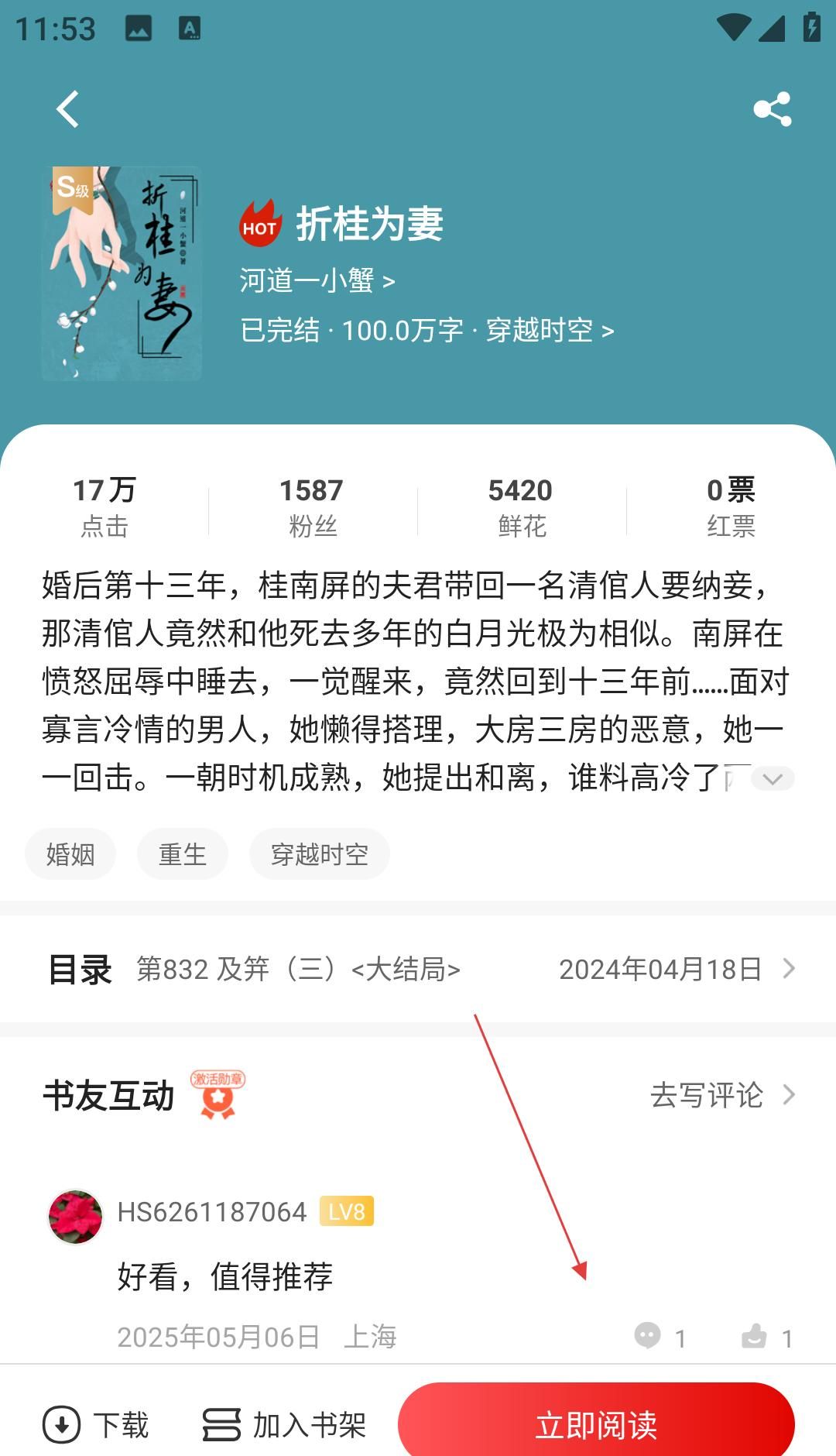This screenshot has height=1456, width=836.
Task: Tap the 加入书架 bookshelf icon
Action: click(x=221, y=1422)
